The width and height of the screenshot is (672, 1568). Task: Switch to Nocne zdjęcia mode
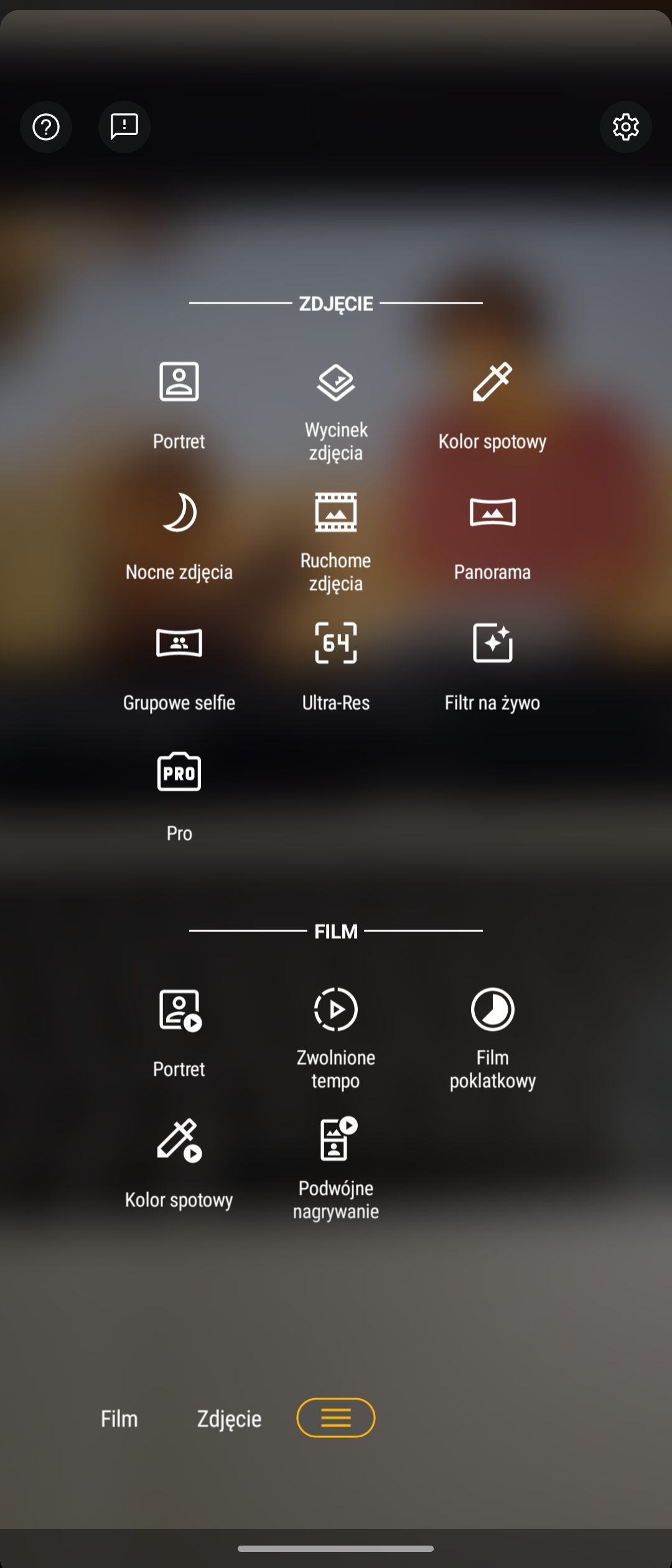[179, 536]
